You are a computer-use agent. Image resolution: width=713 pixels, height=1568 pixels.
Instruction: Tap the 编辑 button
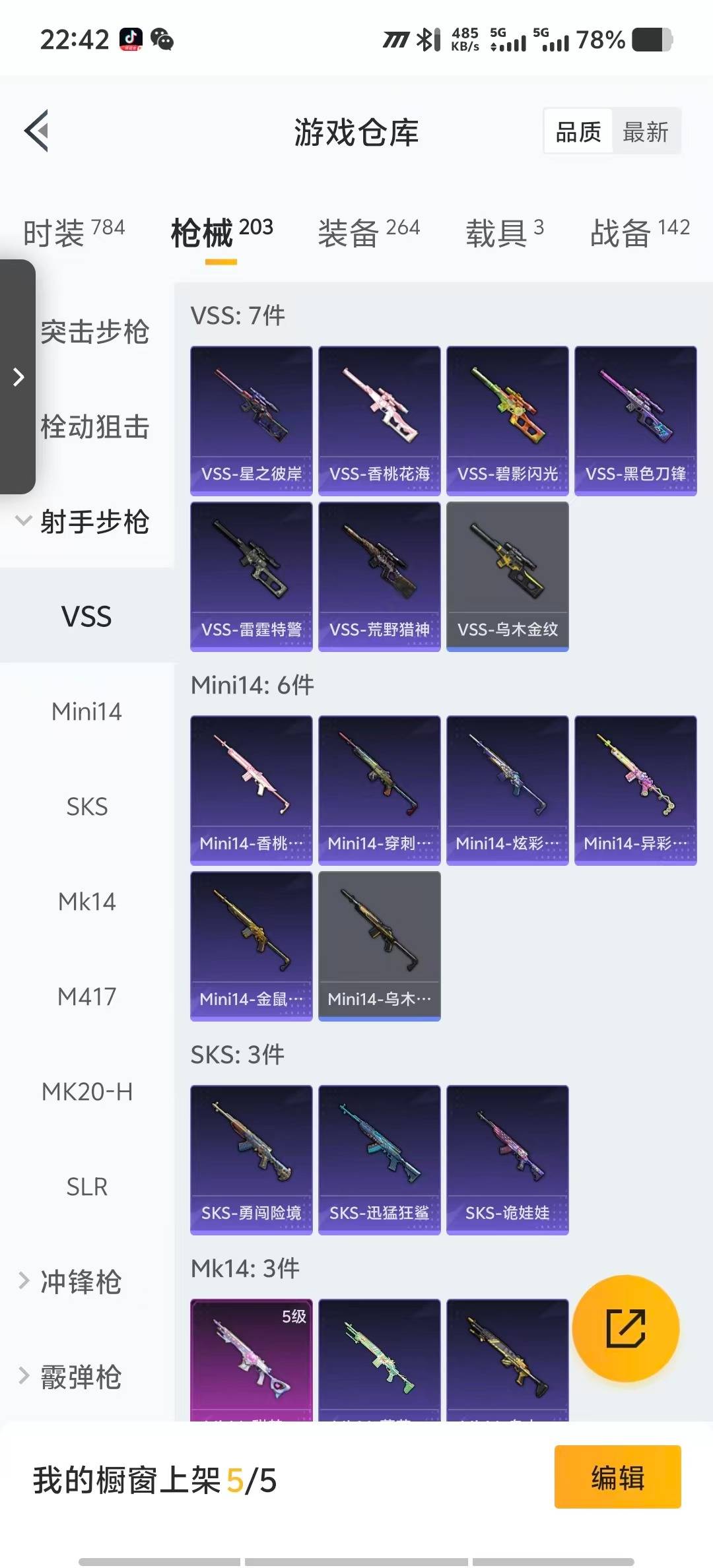pyautogui.click(x=617, y=1477)
